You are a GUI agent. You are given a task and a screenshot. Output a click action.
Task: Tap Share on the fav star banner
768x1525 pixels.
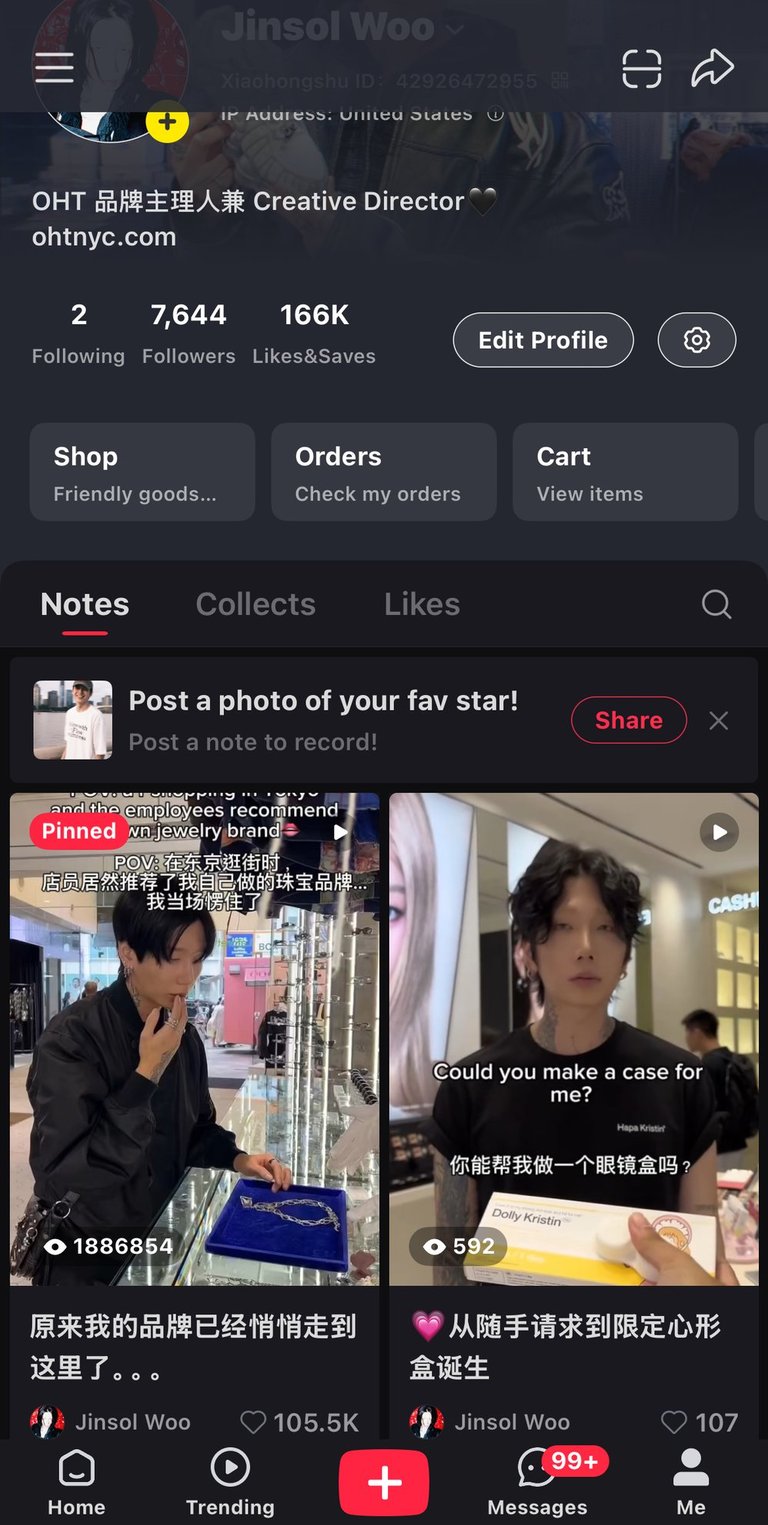[628, 720]
